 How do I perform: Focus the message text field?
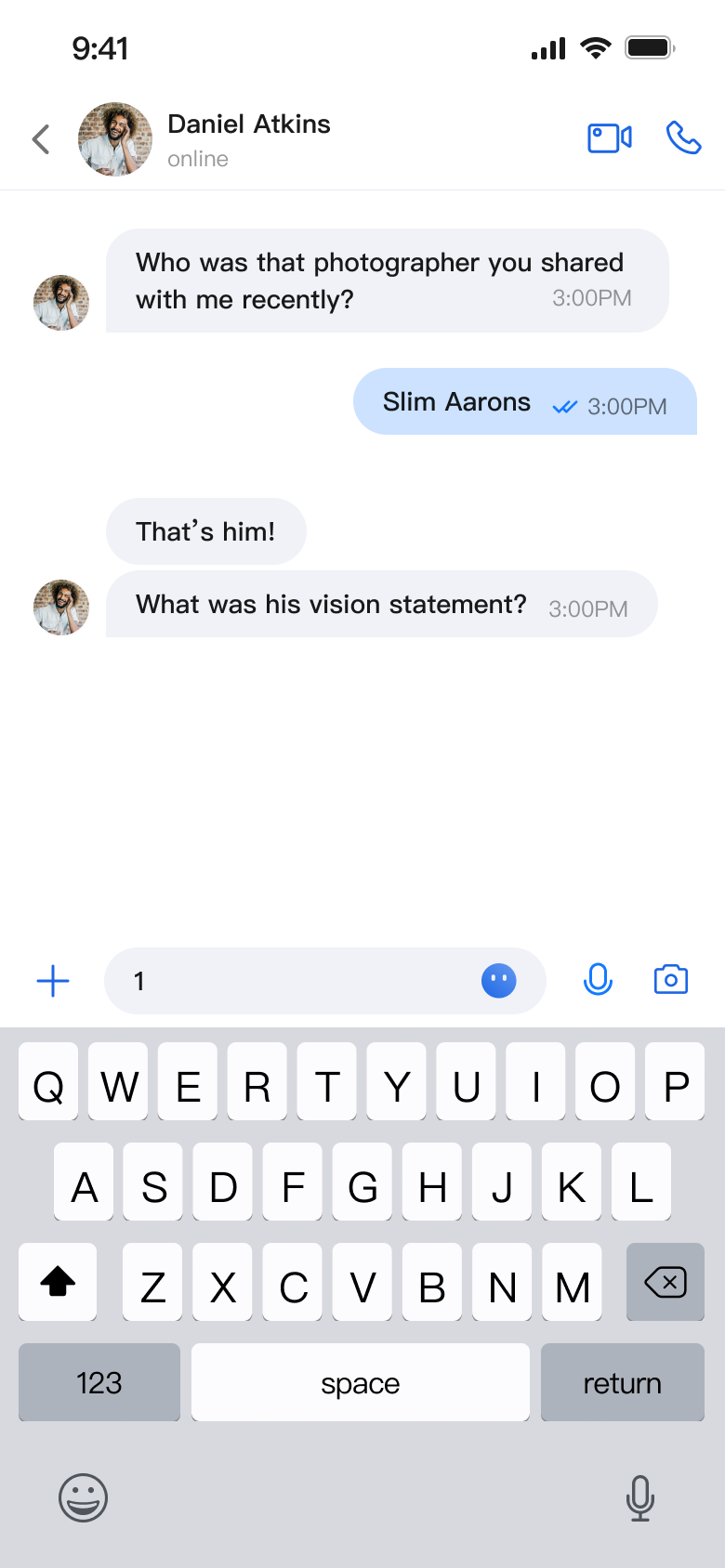coord(297,981)
